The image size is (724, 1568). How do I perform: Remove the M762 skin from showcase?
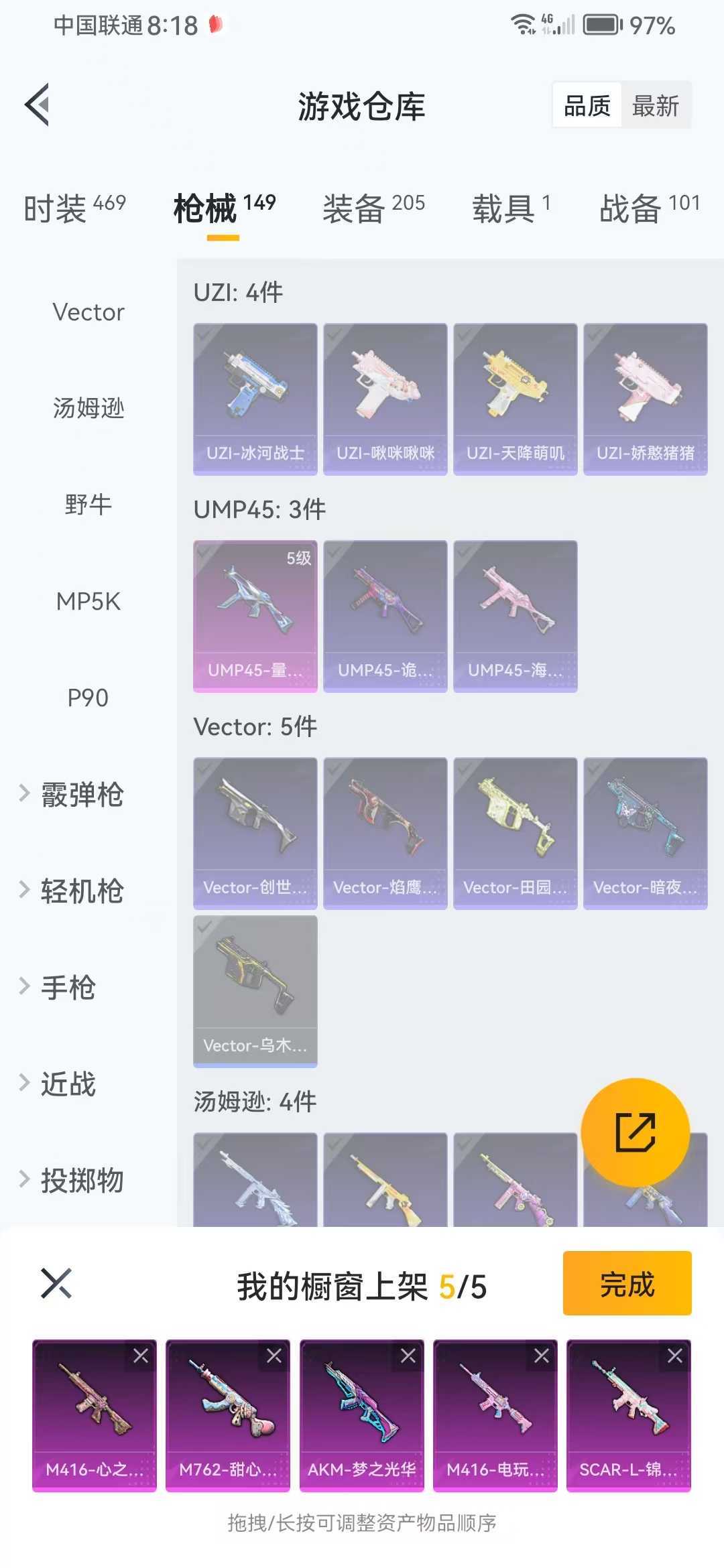click(x=274, y=1356)
